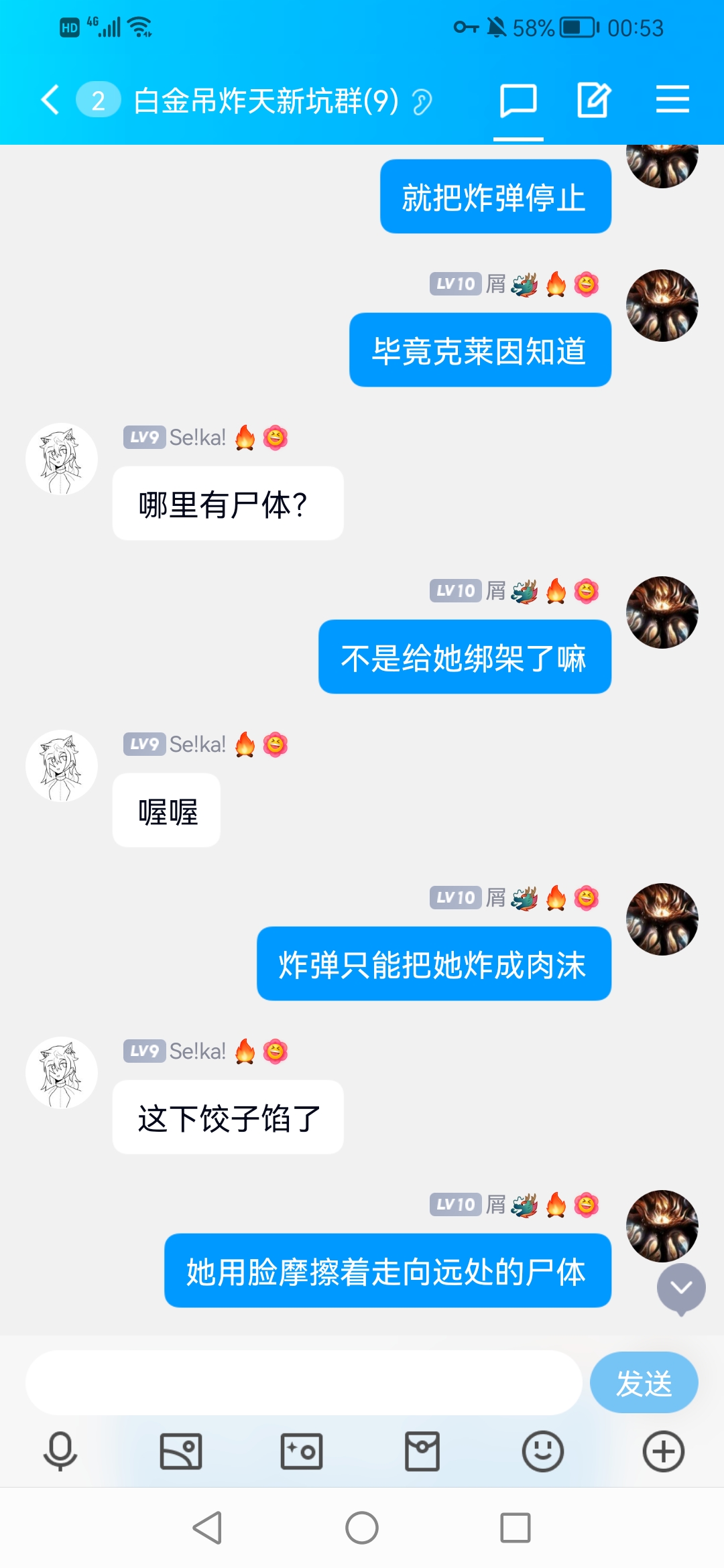Record a voice message
The height and width of the screenshot is (1568, 724).
click(x=60, y=1451)
